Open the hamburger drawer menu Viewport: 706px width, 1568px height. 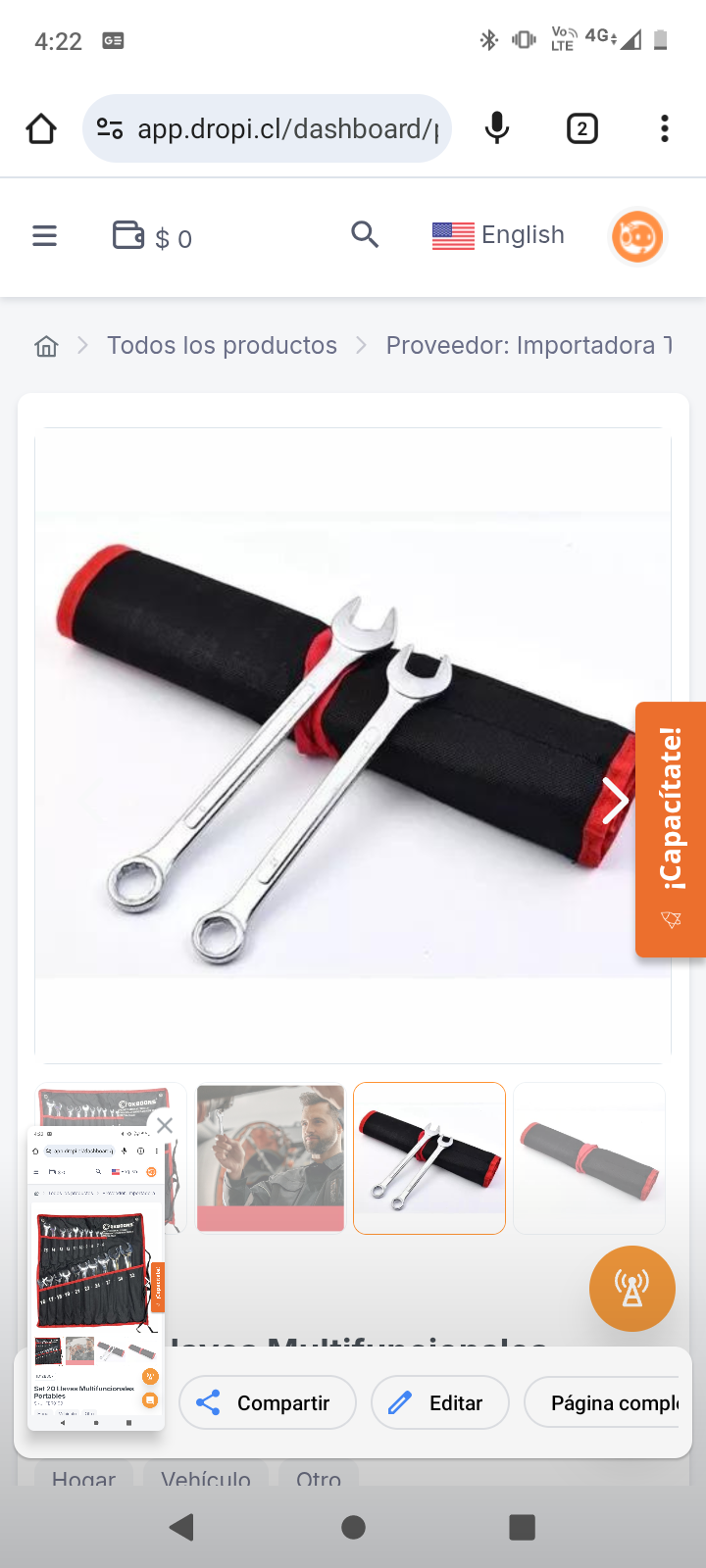coord(45,236)
